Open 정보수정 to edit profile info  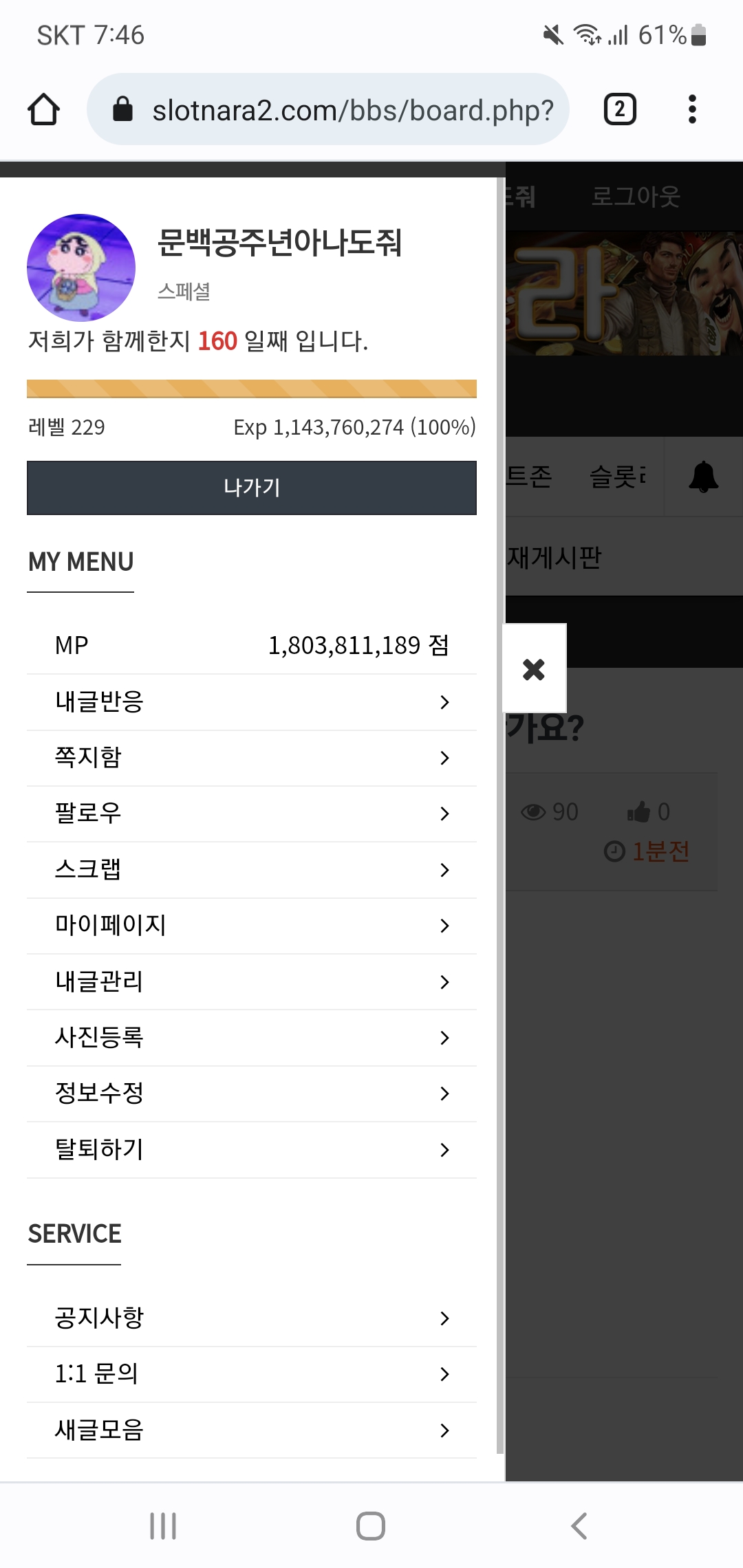pyautogui.click(x=252, y=1093)
